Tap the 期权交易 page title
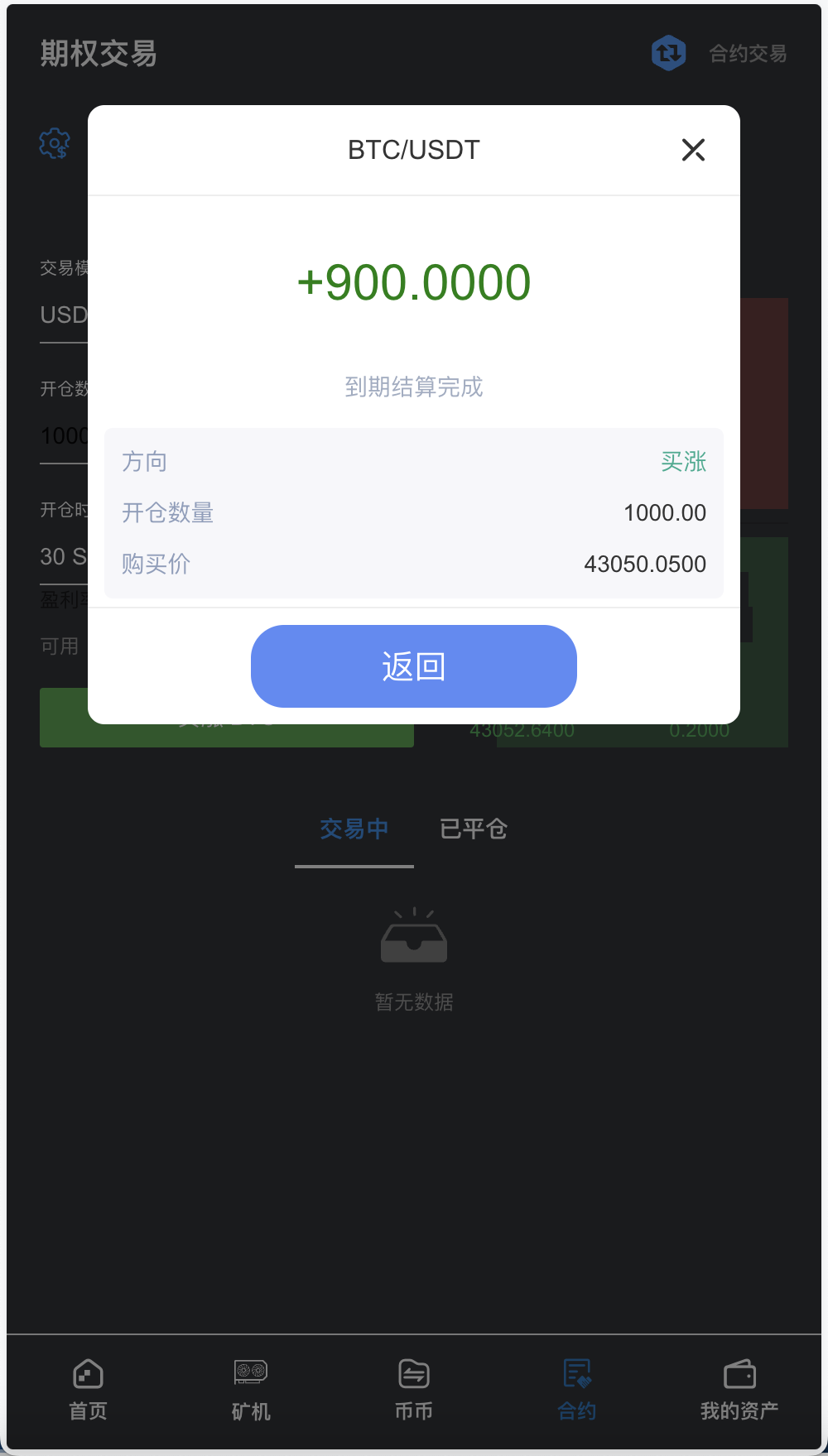The height and width of the screenshot is (1456, 828). 97,53
